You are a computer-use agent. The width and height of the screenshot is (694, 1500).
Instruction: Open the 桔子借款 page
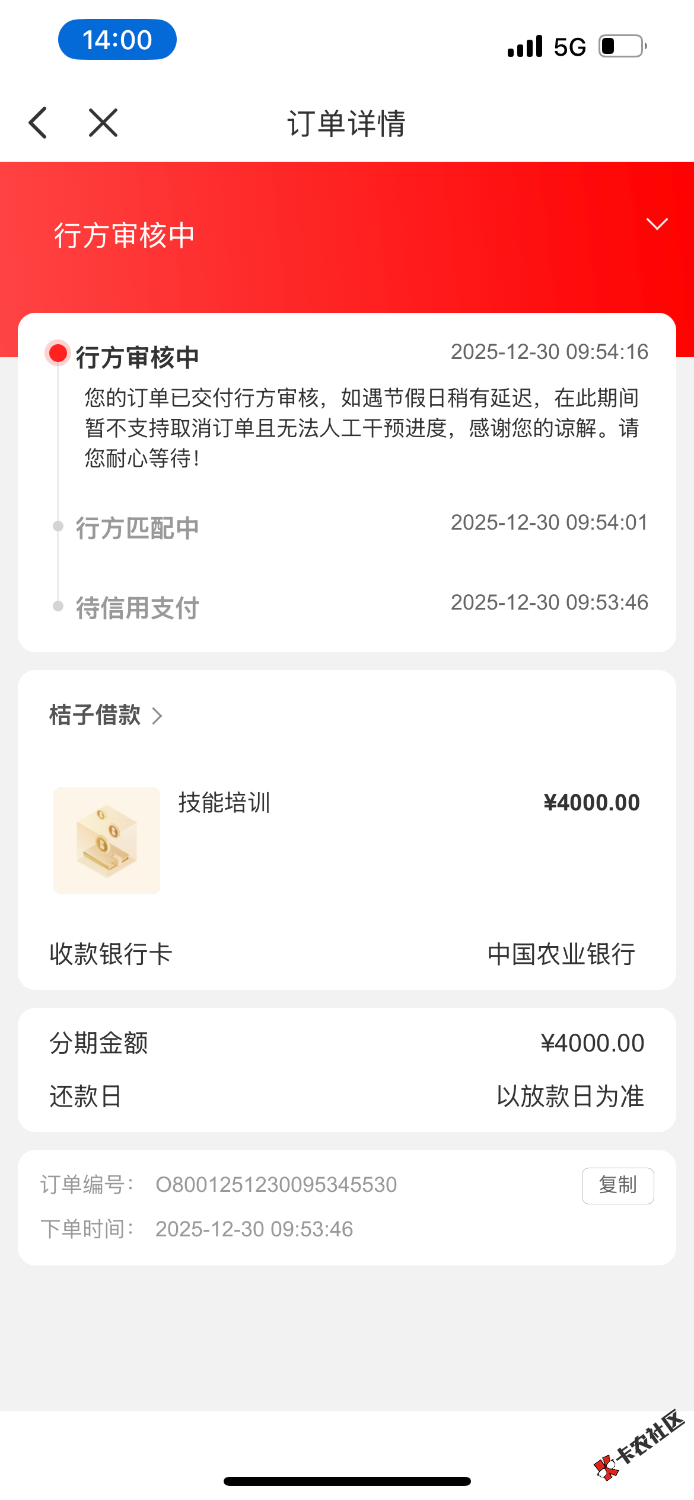point(105,715)
